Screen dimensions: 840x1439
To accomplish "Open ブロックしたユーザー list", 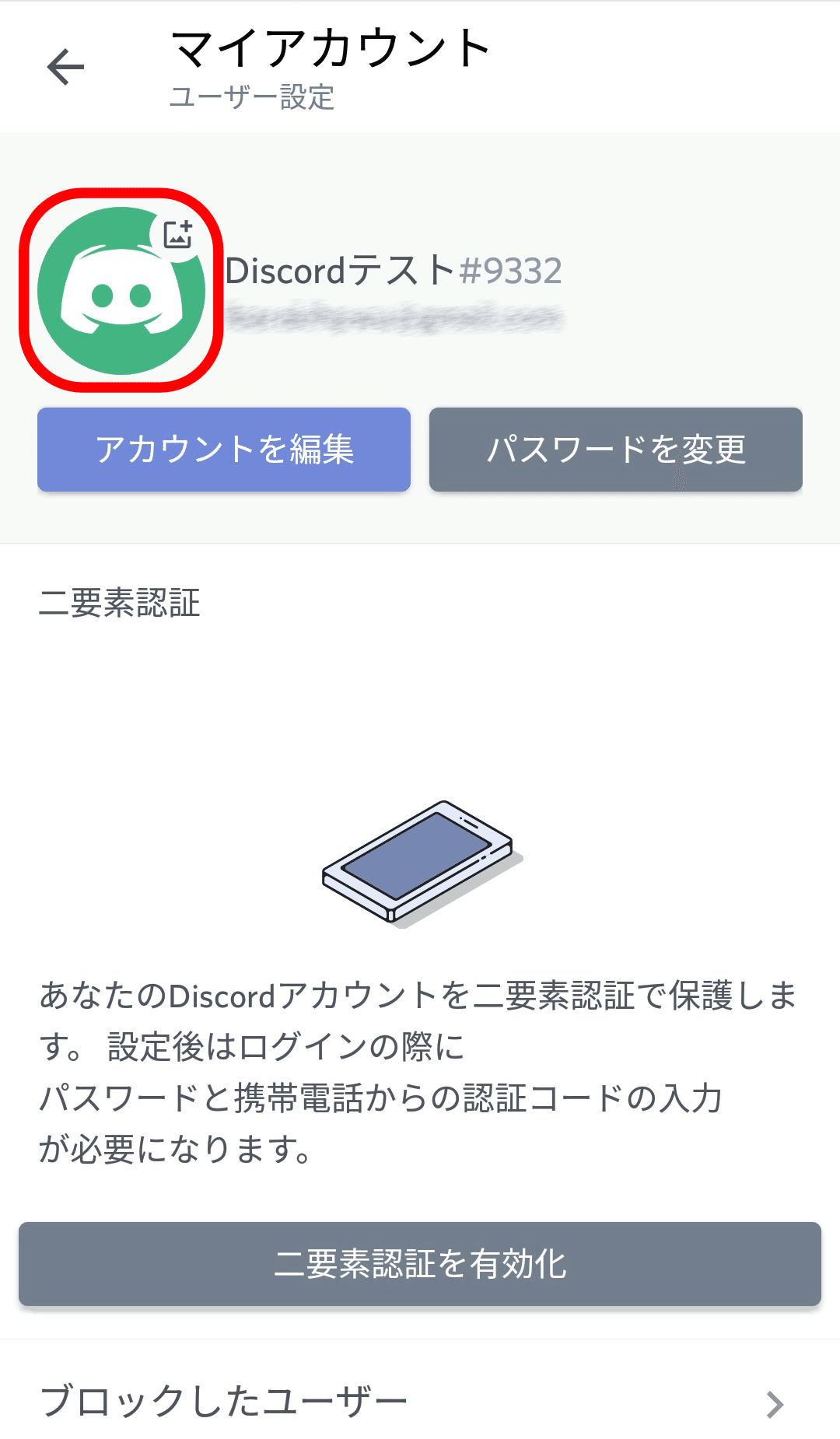I will [x=420, y=1402].
